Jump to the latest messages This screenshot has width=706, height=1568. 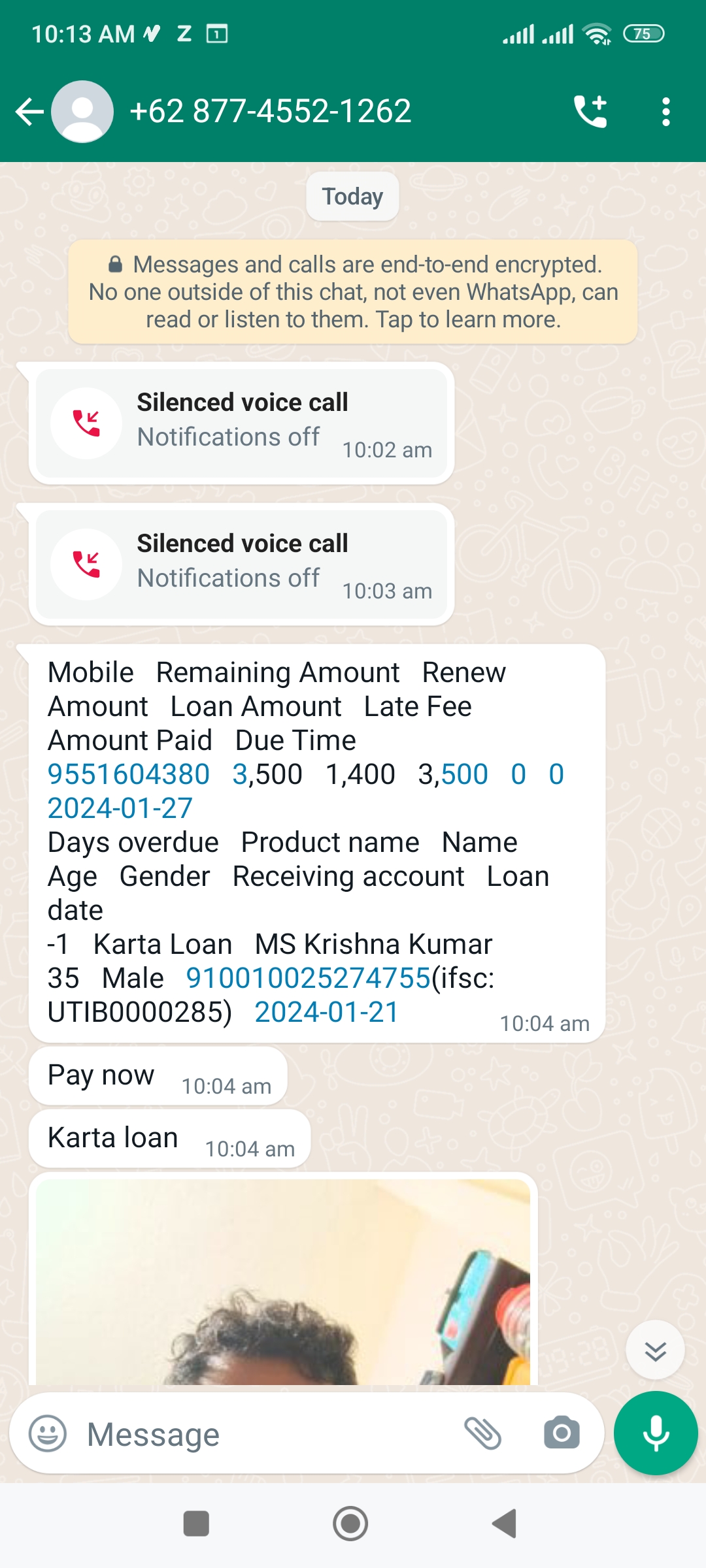[x=655, y=1350]
